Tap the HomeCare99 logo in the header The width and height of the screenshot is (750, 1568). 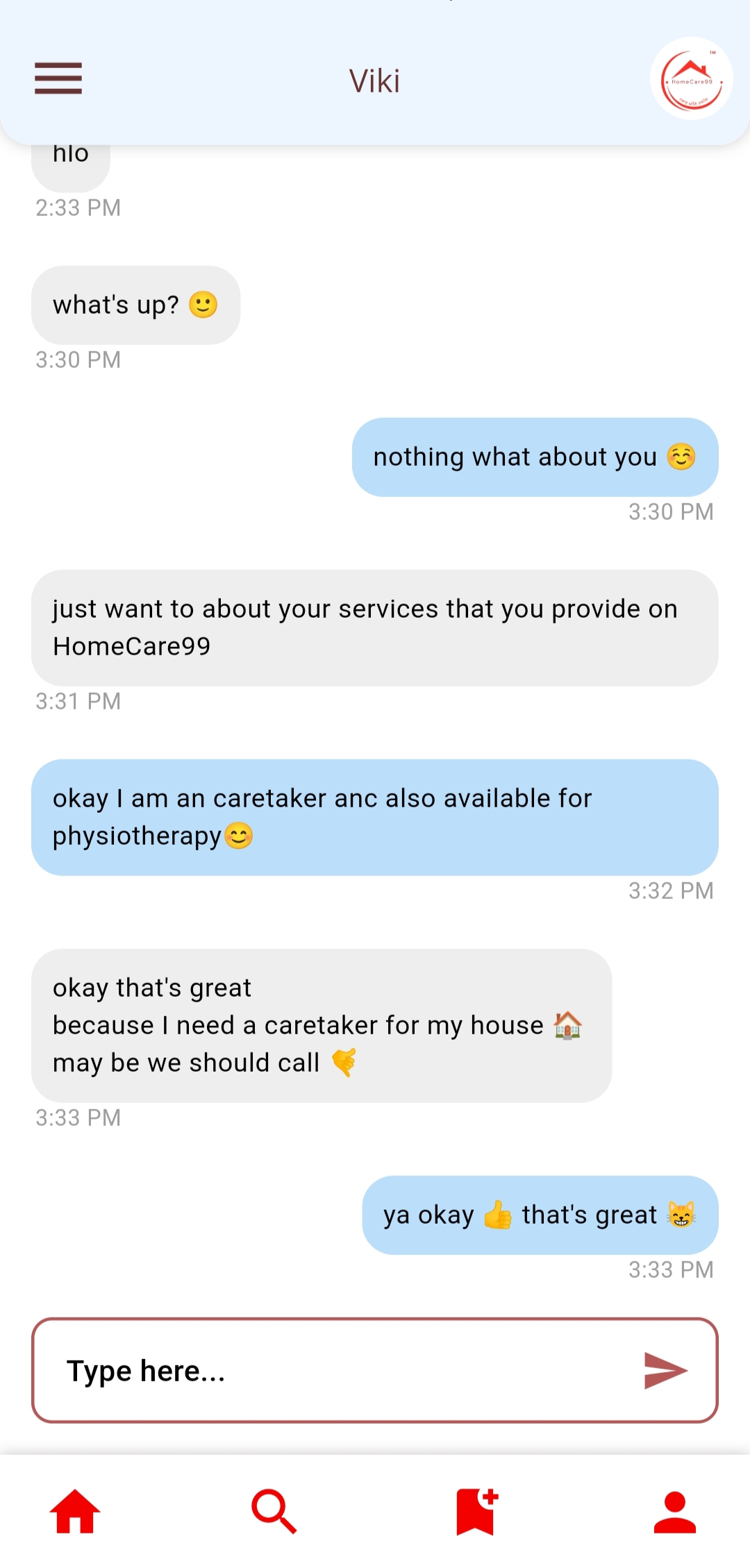pyautogui.click(x=691, y=79)
